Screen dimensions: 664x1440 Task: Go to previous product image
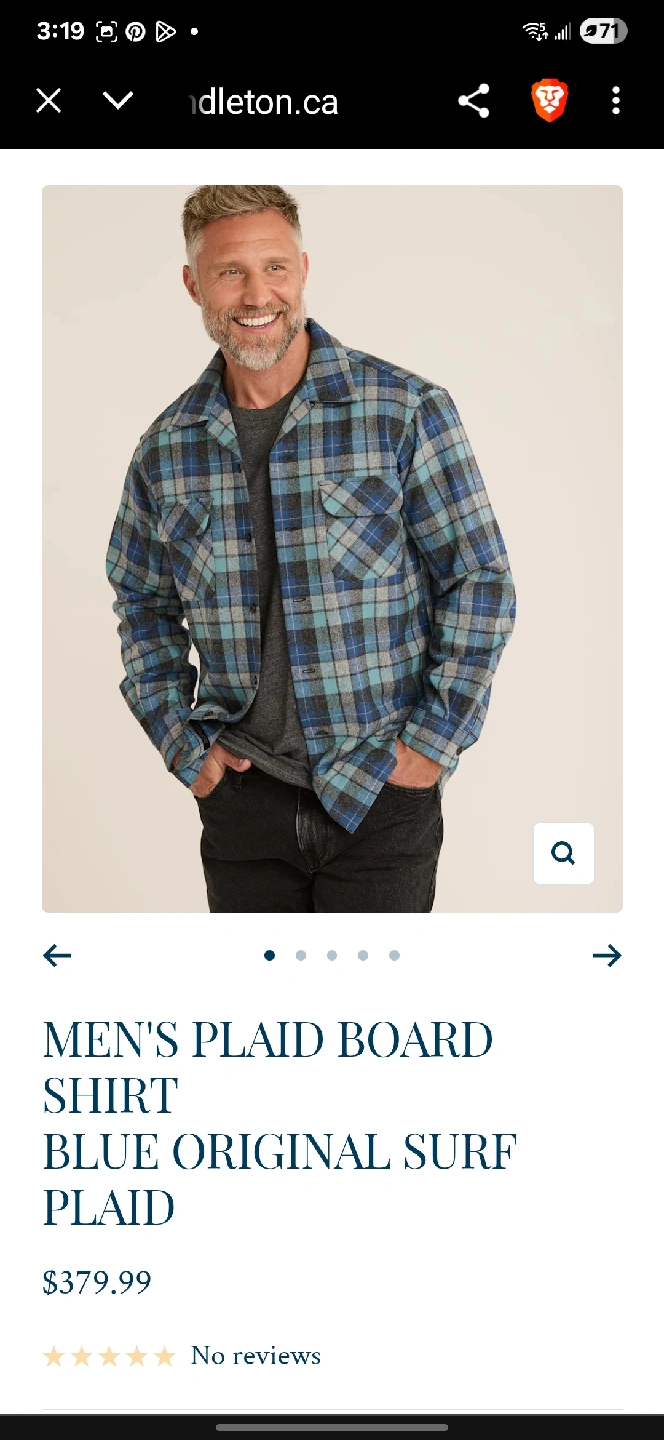click(x=57, y=956)
